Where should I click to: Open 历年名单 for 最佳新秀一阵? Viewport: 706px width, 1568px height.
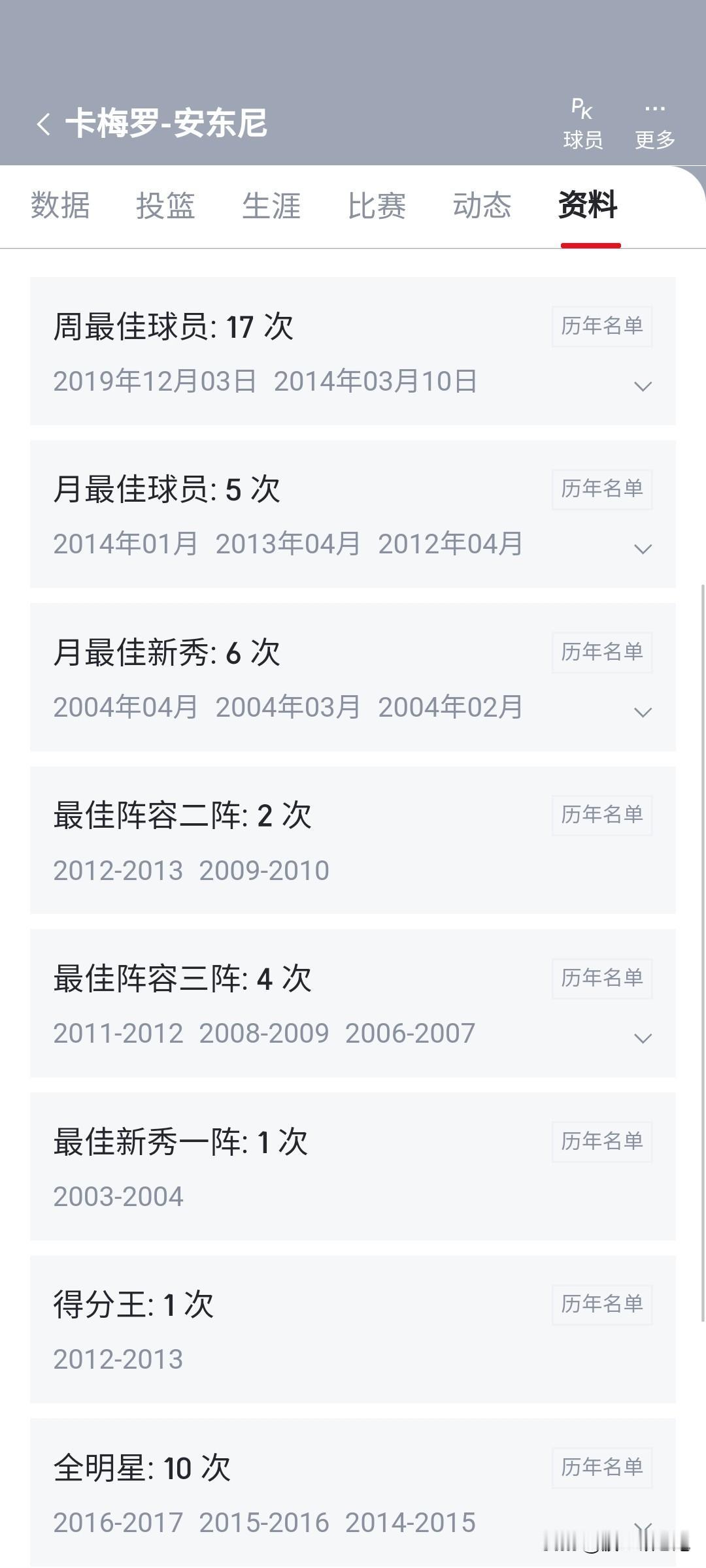click(601, 1143)
